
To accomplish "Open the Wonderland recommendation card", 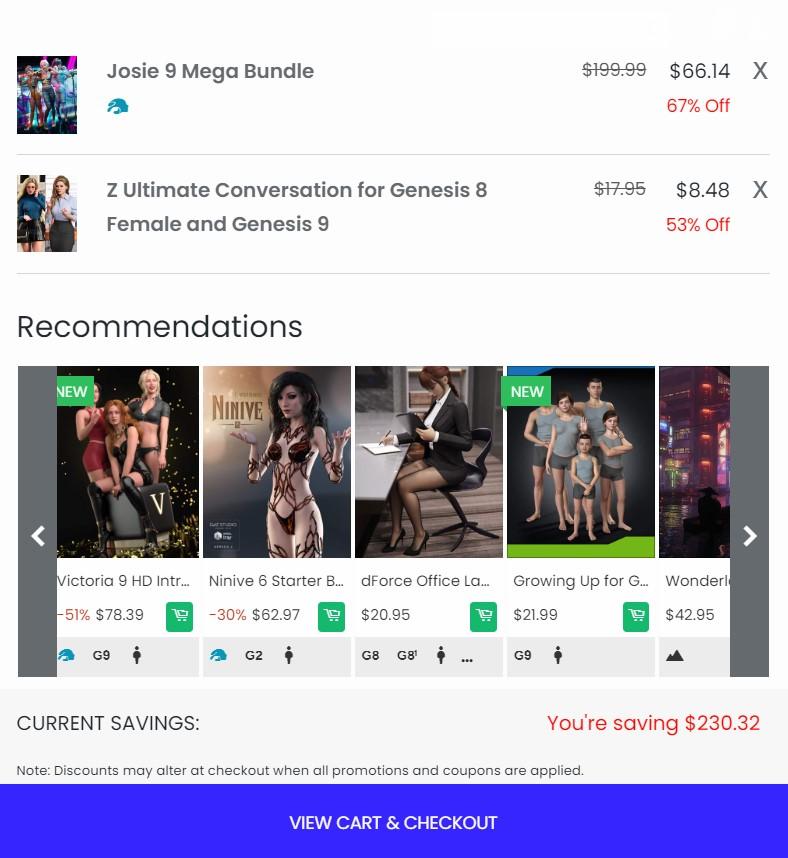I will (x=695, y=462).
